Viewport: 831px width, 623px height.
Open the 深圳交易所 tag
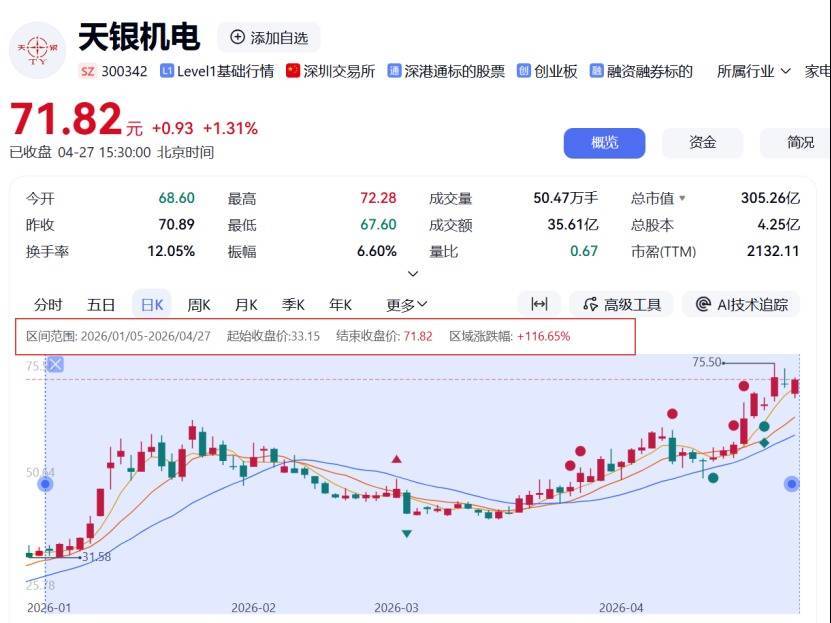(x=331, y=71)
